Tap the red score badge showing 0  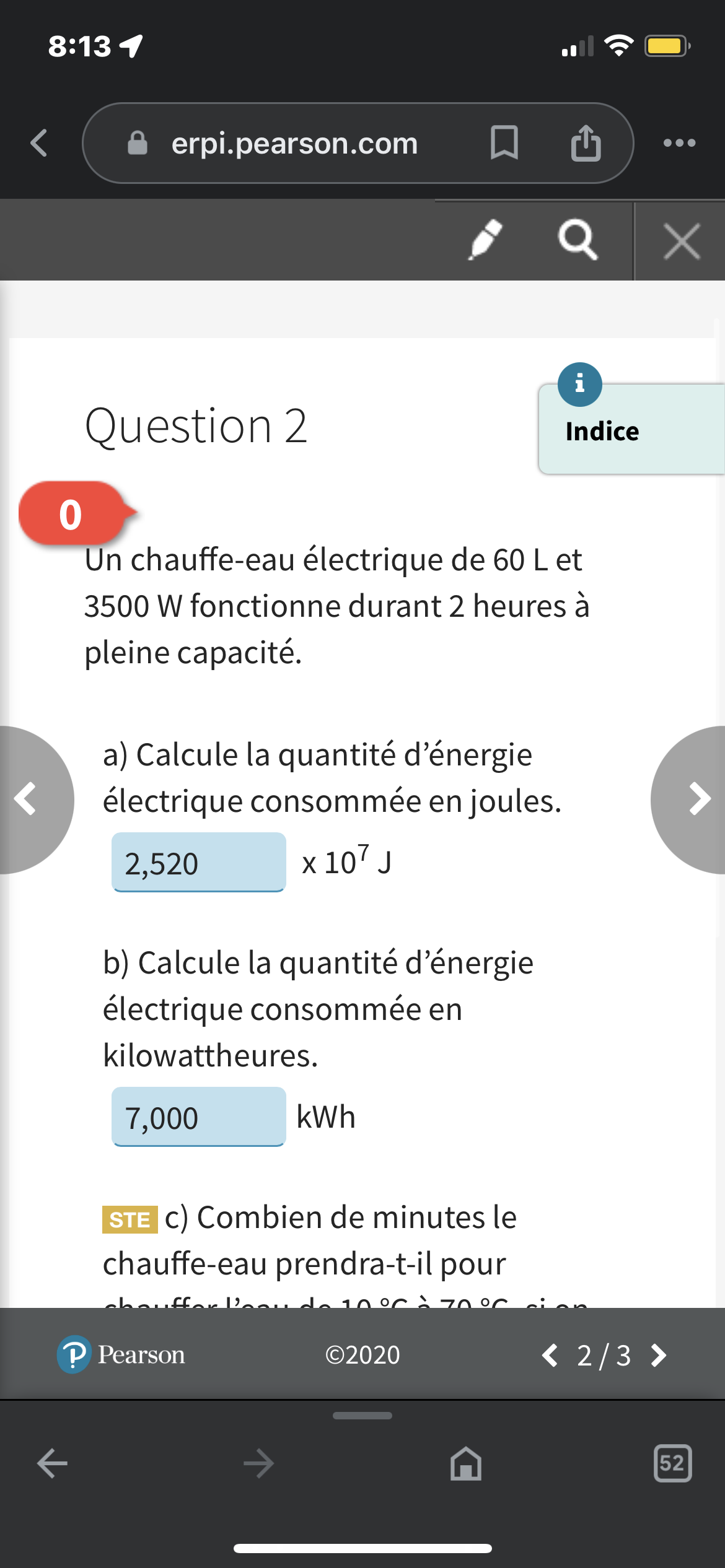[70, 514]
